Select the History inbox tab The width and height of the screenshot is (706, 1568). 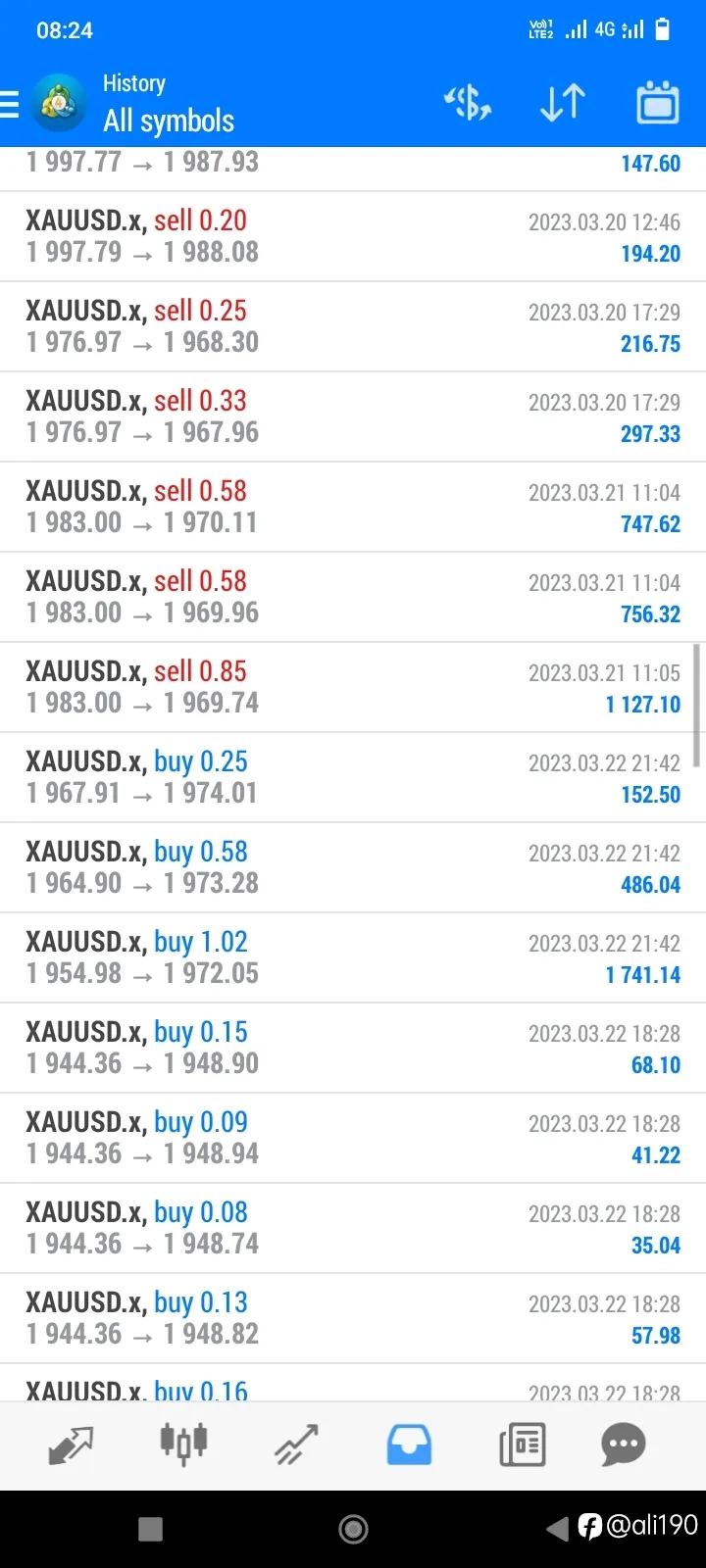(409, 1445)
